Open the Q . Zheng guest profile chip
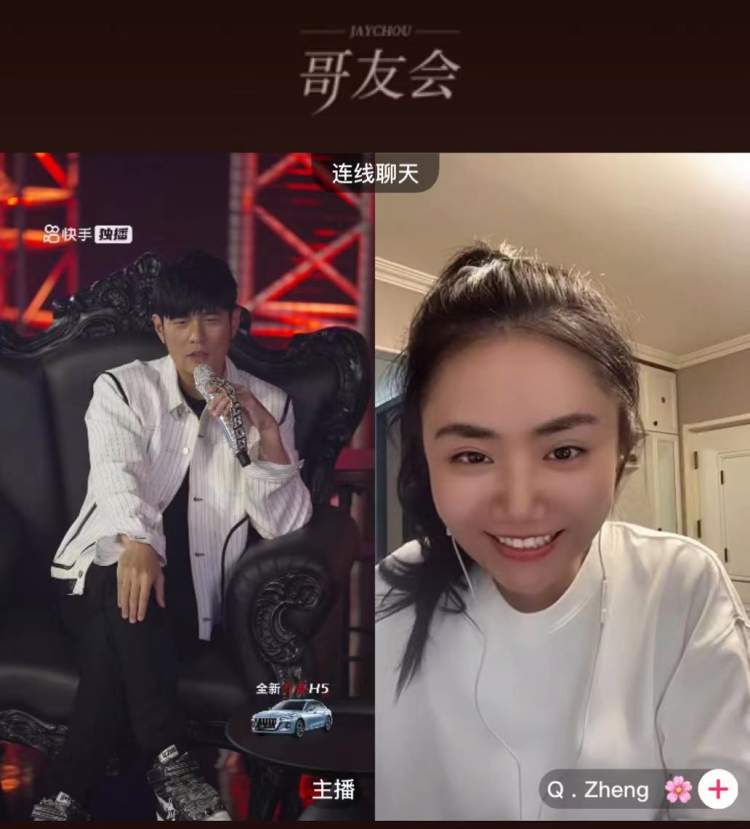This screenshot has height=829, width=750. click(598, 791)
